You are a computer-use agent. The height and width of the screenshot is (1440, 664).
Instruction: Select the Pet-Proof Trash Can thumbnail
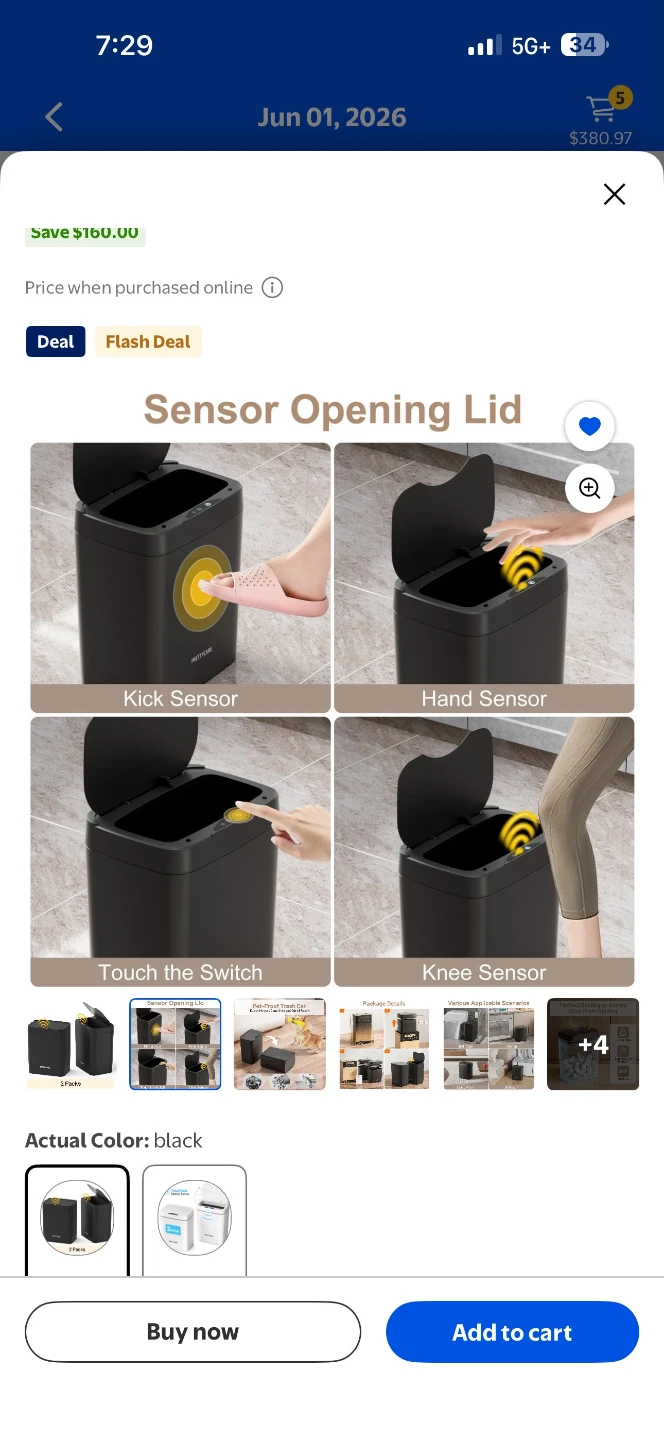280,1044
